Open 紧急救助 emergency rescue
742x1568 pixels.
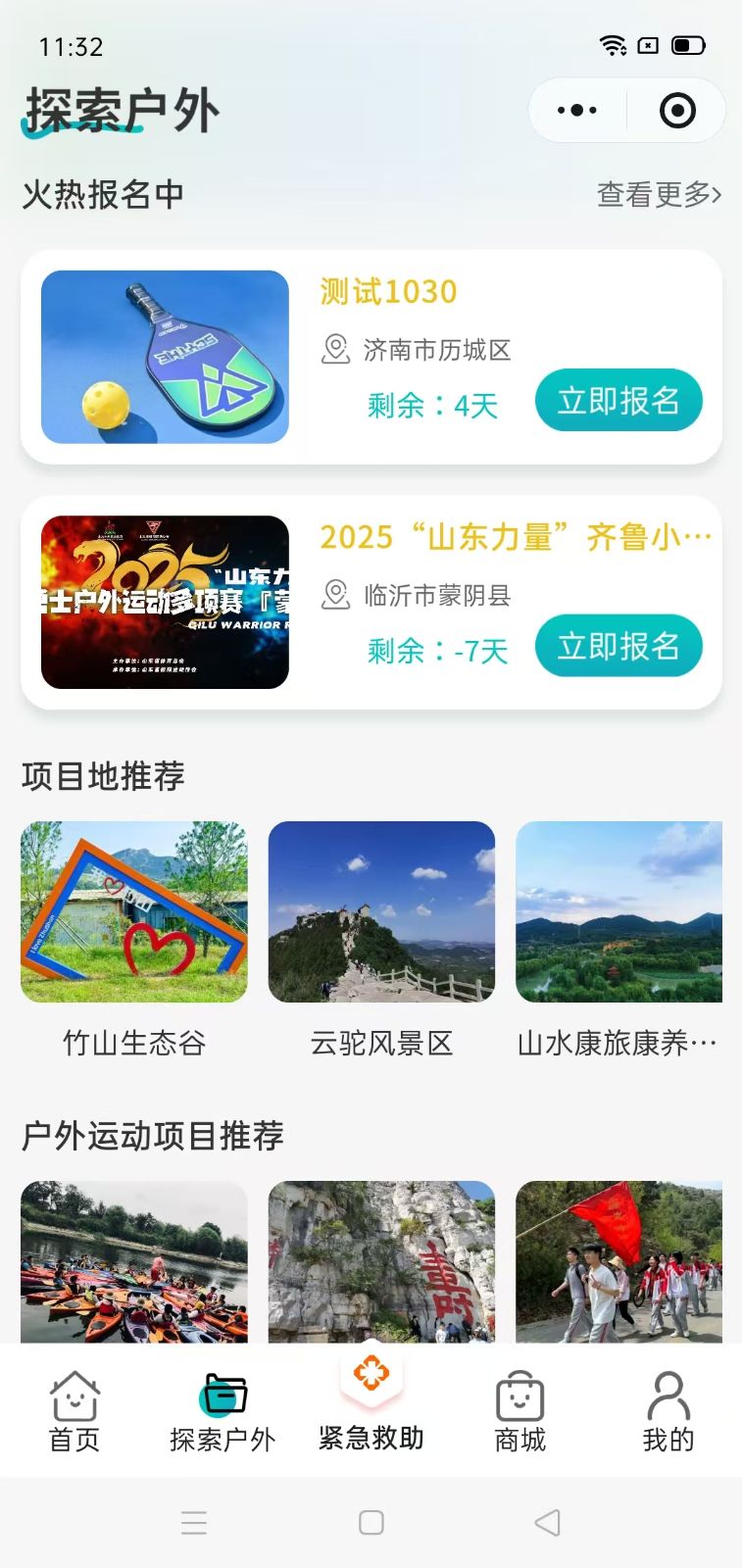coord(371,1401)
